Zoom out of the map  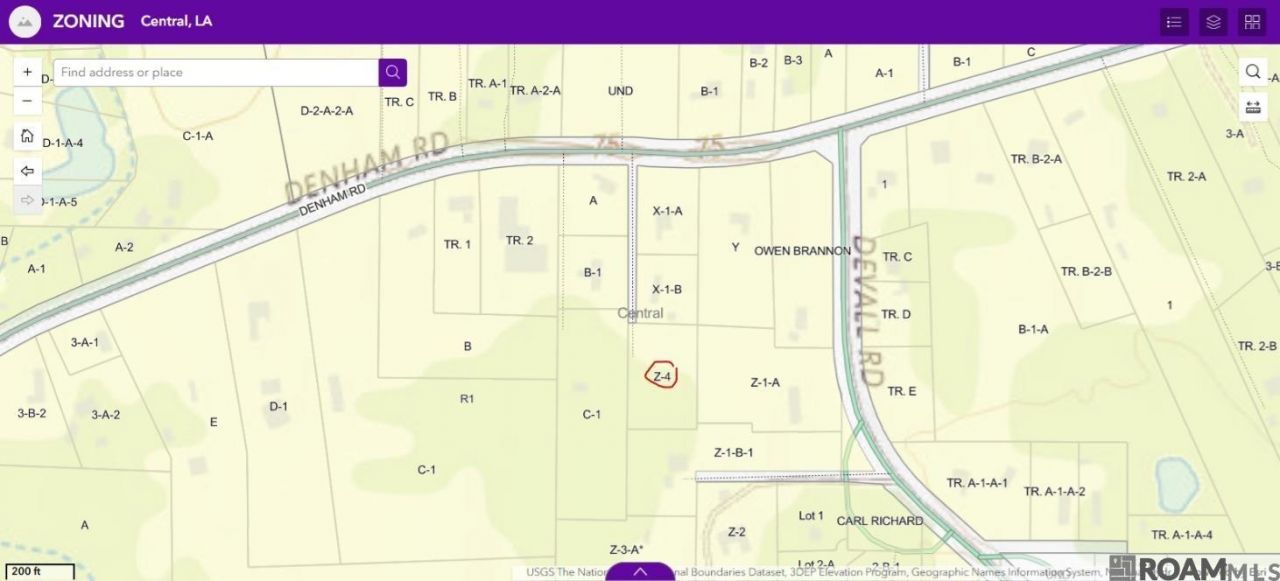coord(27,101)
